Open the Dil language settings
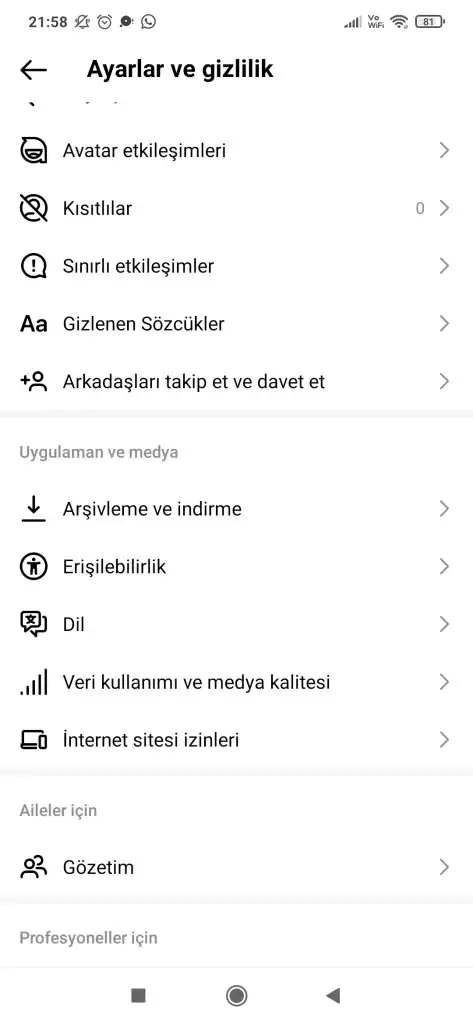Viewport: 473px width, 1024px height. pyautogui.click(x=236, y=624)
